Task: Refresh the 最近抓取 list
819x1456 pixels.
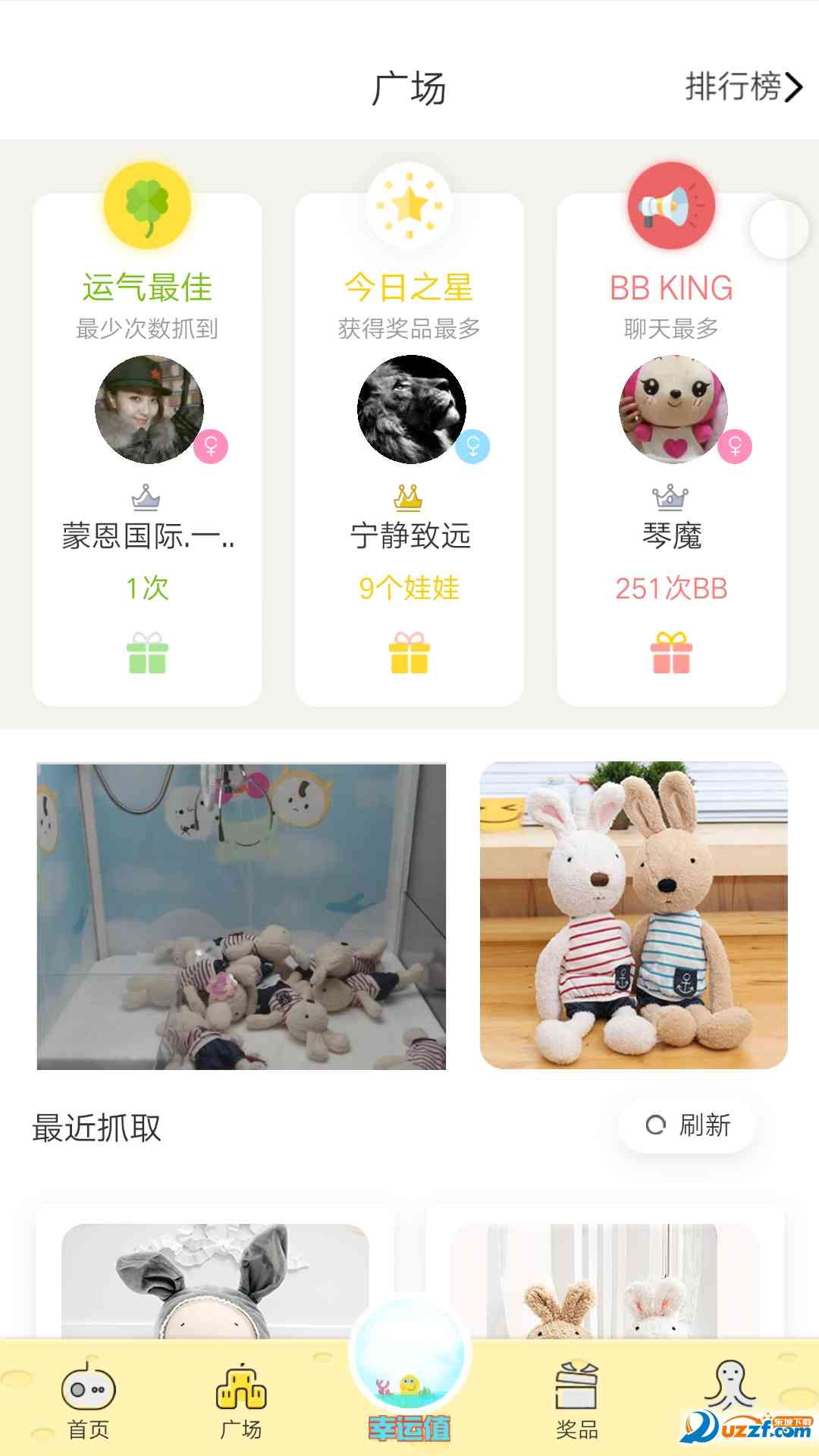Action: (x=687, y=1125)
